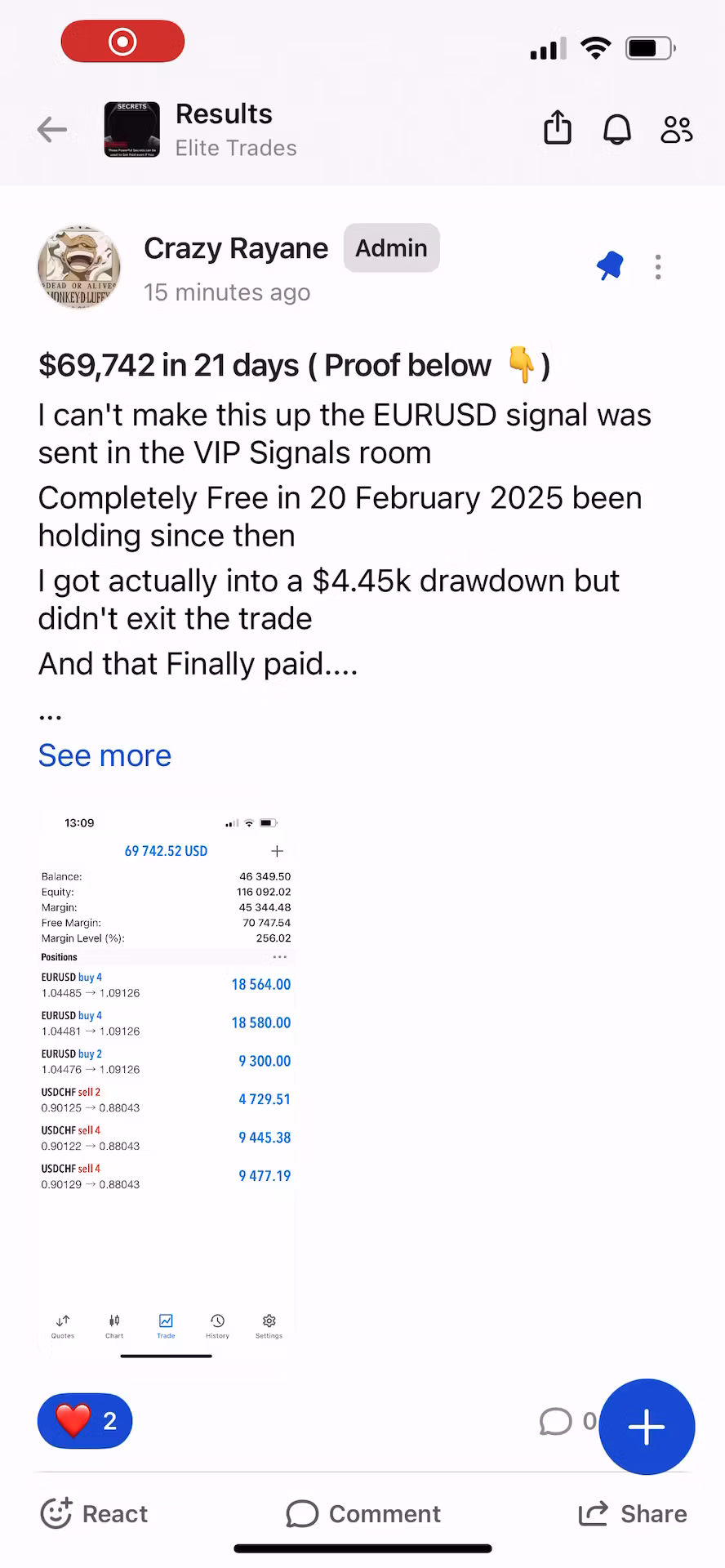Tap the Admin badge next to Crazy Rayane
Image resolution: width=725 pixels, height=1568 pixels.
coord(391,247)
